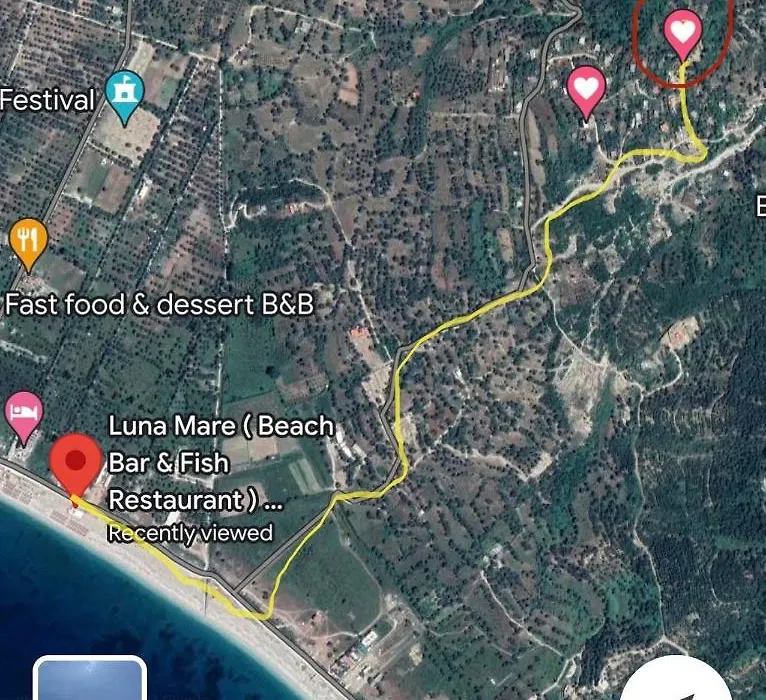Screen dimensions: 766x700
Task: Tap the Festival place marker
Action: tap(124, 94)
